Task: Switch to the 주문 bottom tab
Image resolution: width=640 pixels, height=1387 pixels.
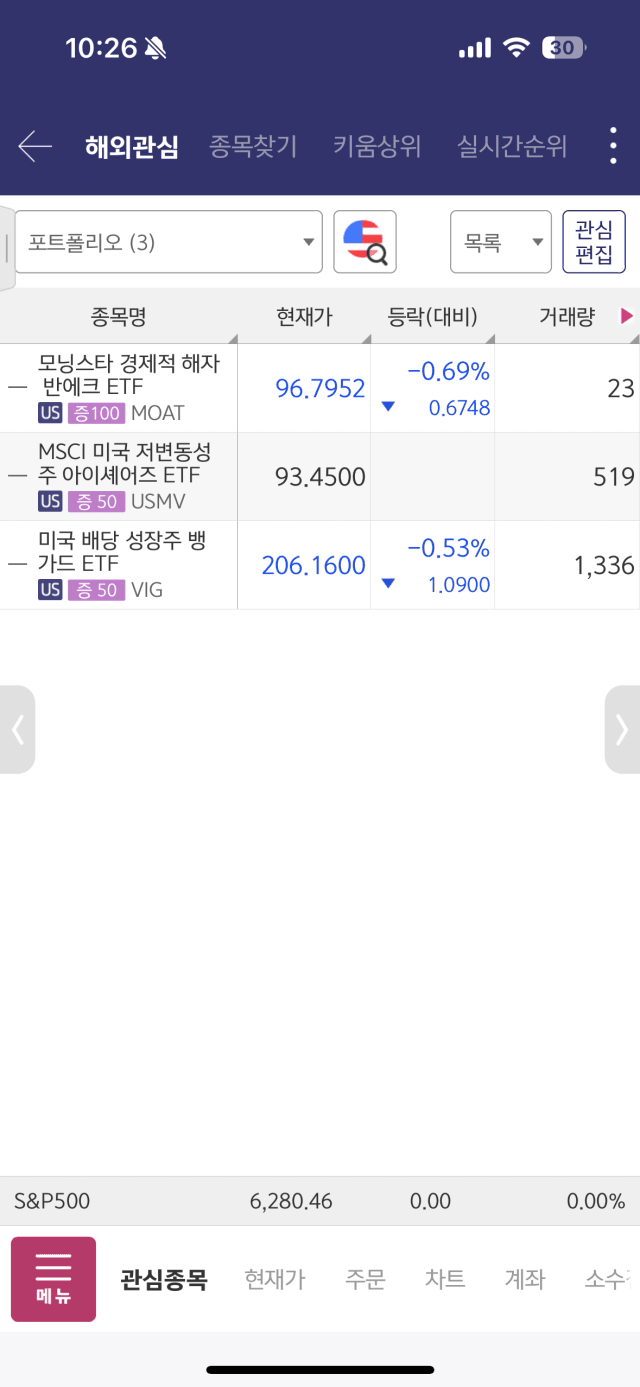Action: (365, 1279)
